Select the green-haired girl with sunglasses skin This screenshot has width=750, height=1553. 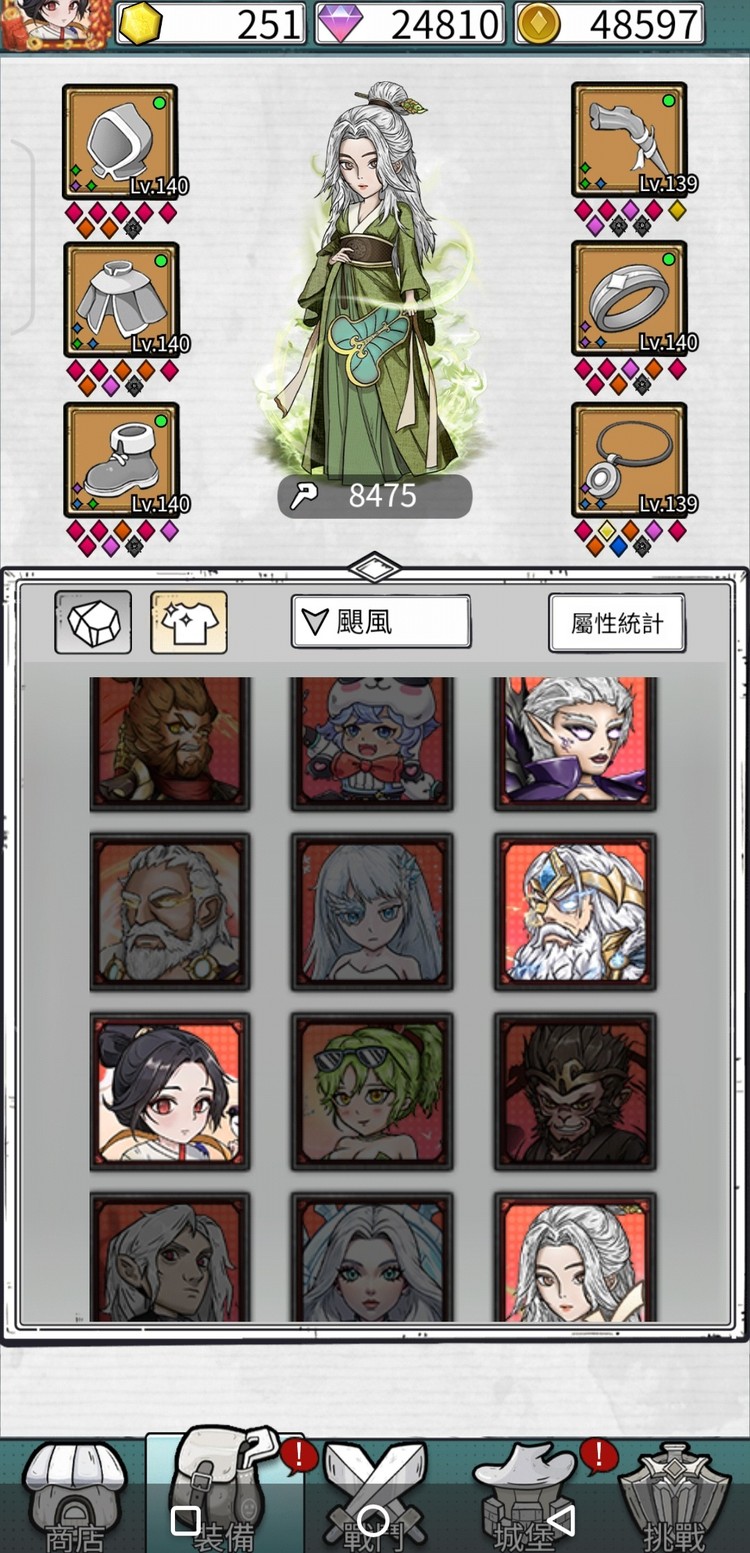pyautogui.click(x=372, y=1092)
